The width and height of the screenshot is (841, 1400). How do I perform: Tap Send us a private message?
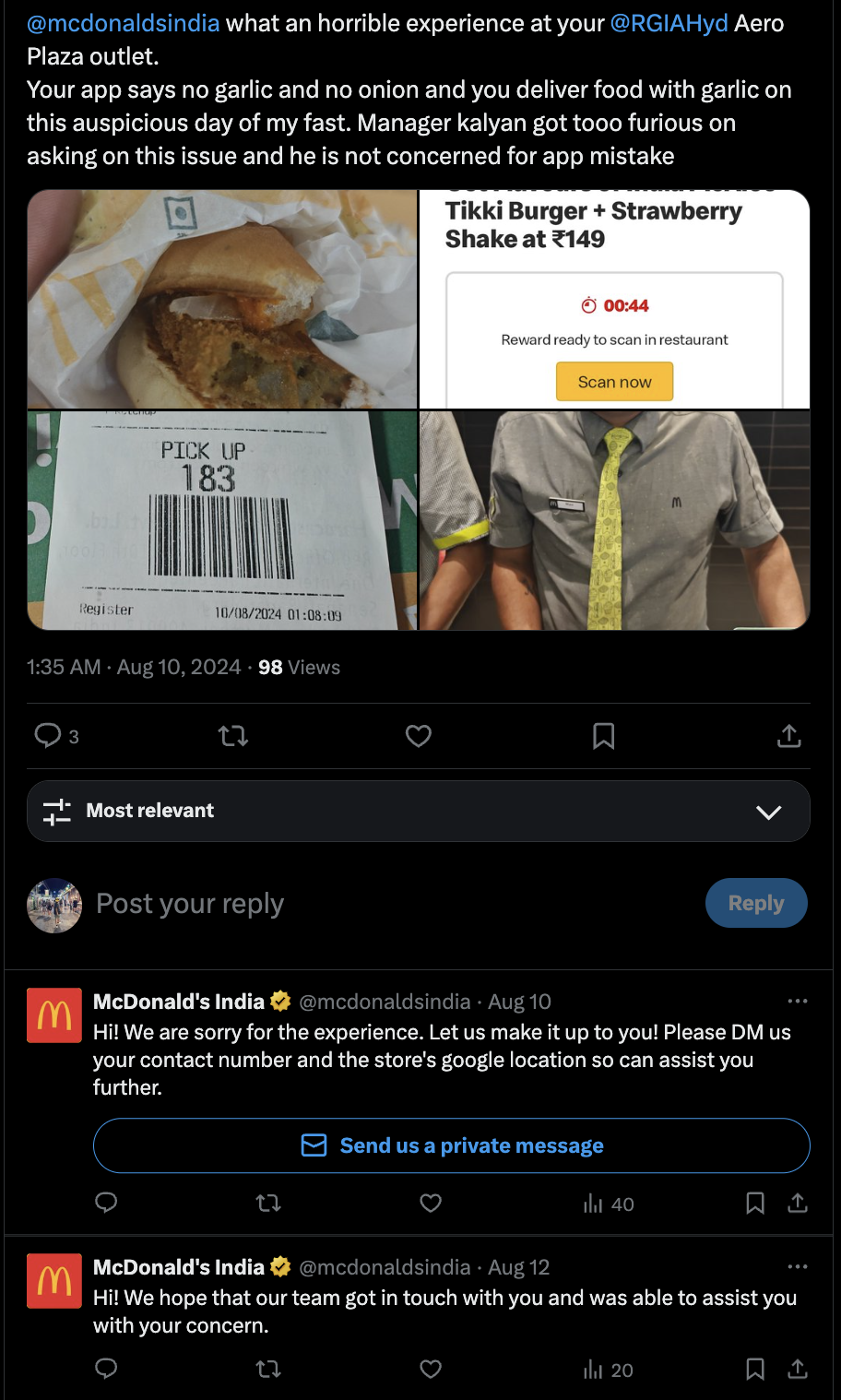point(452,1145)
